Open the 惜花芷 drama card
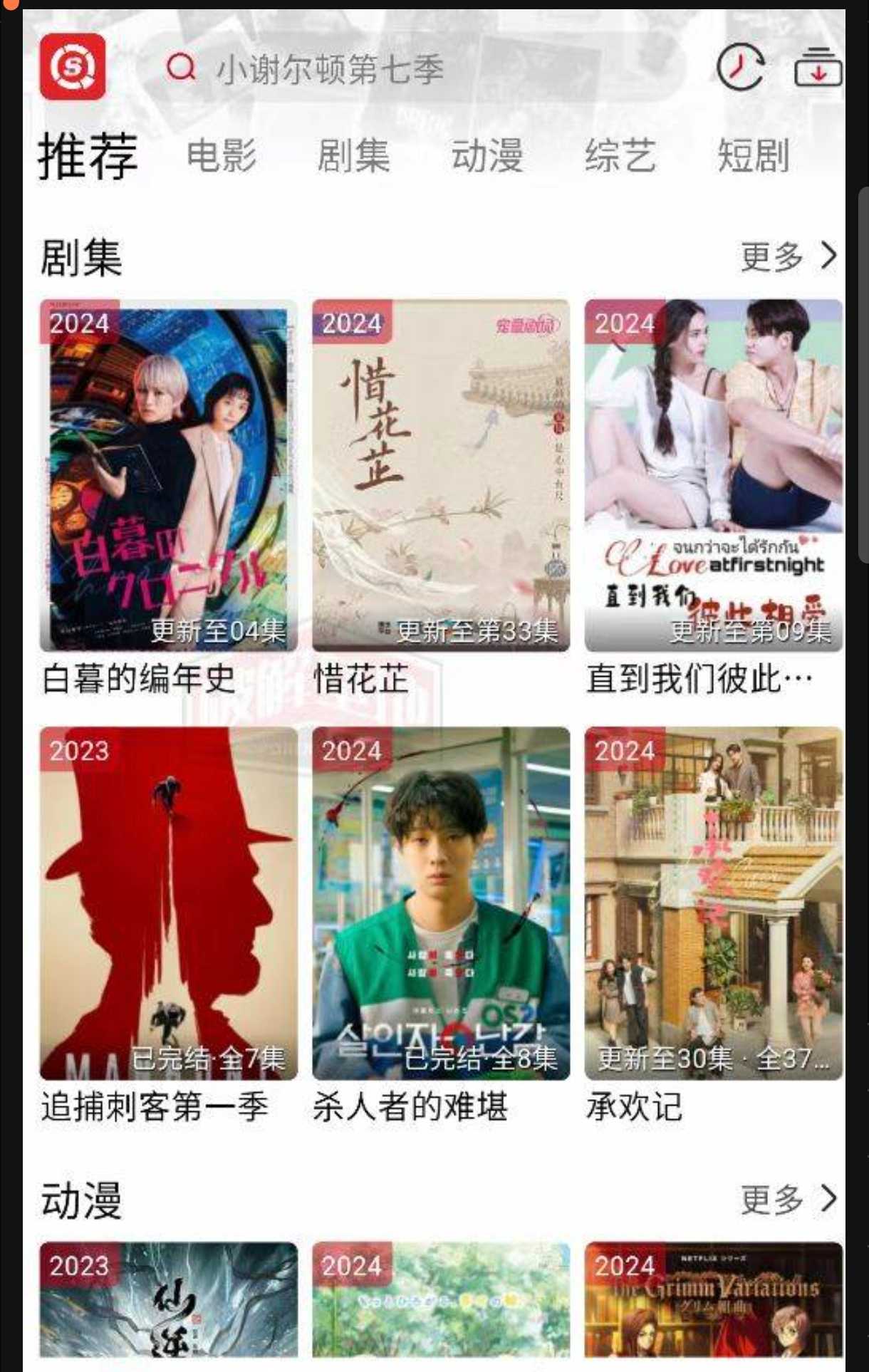Viewport: 869px width, 1372px height. coord(441,475)
